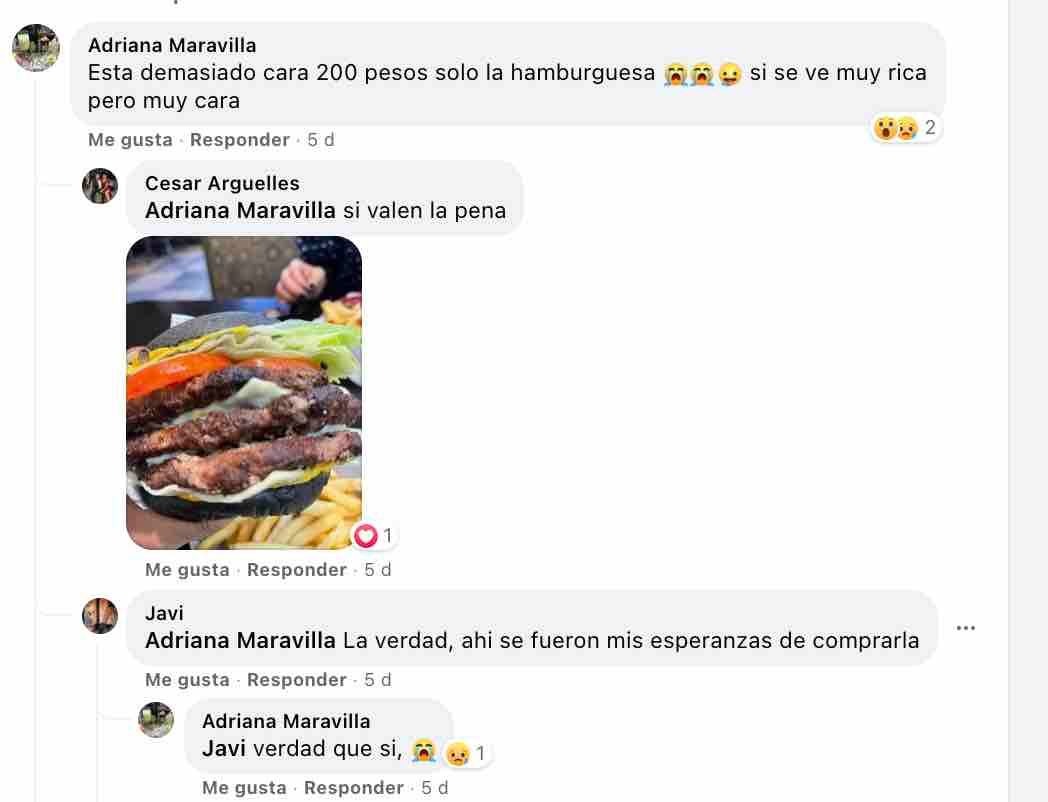The image size is (1048, 802).
Task: Like Adriana Maravilla's comment about the 200 pesos burger
Action: pos(130,140)
